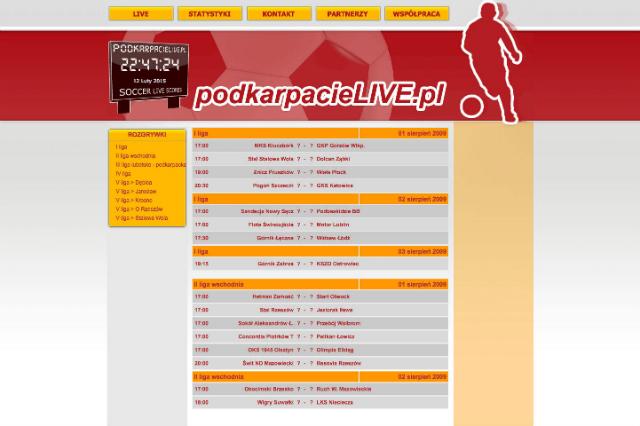Open V liga > Stalowa Wola
Image resolution: width=640 pixels, height=426 pixels.
141,217
